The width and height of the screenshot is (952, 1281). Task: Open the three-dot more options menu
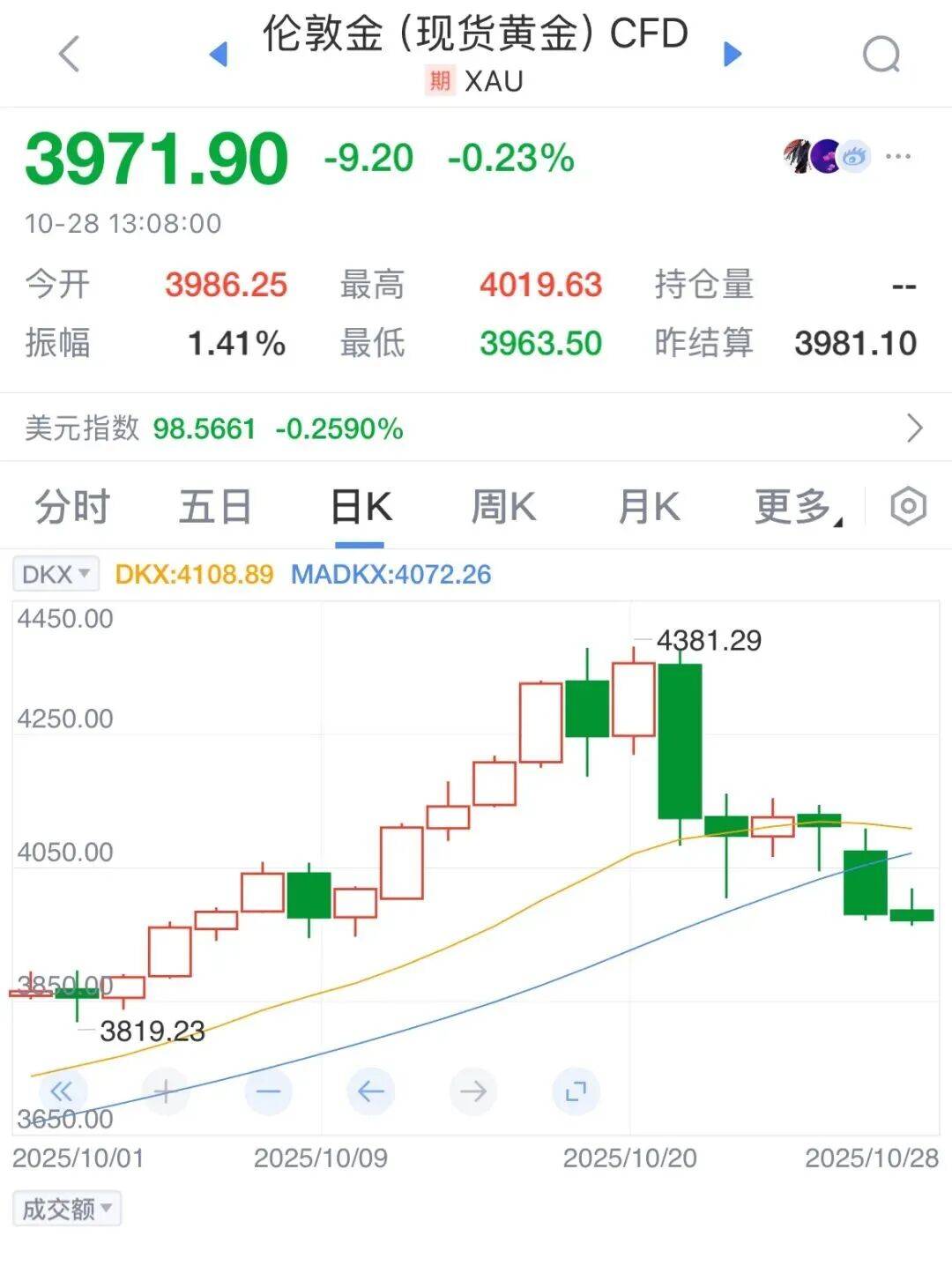(898, 157)
